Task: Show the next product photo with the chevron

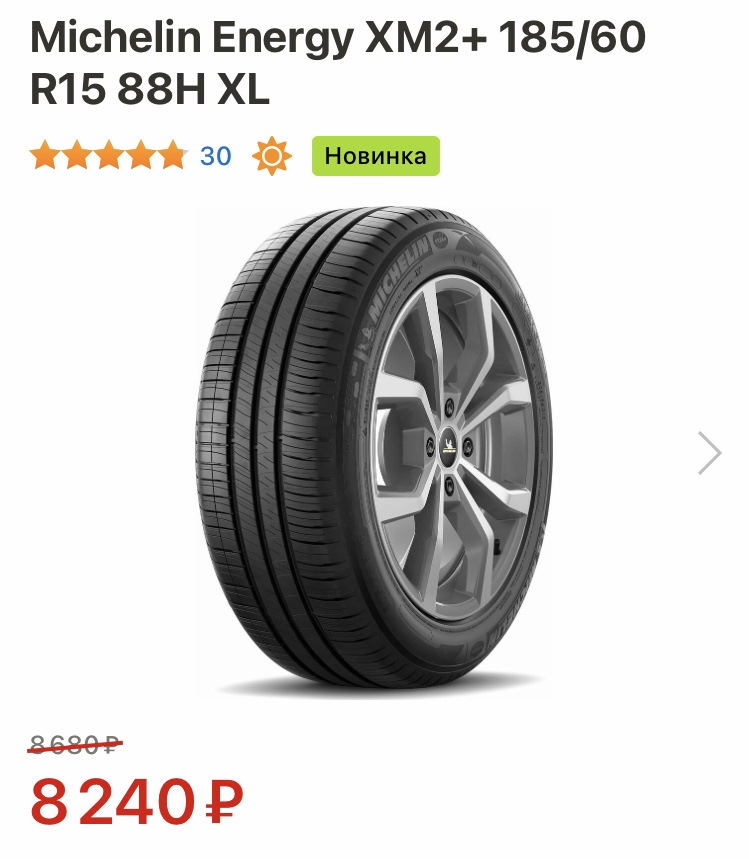Action: tap(709, 453)
